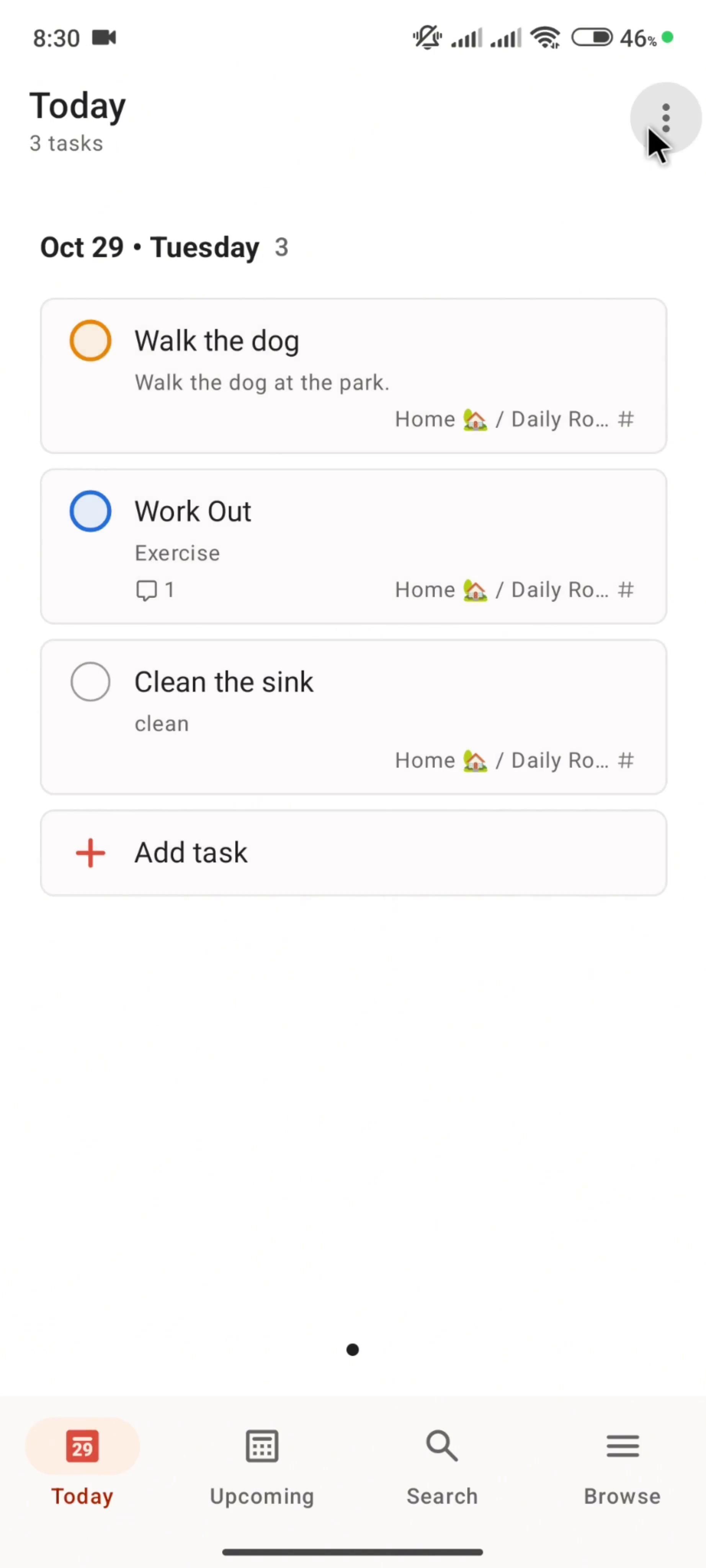Viewport: 706px width, 1568px height.
Task: Open the three-dot overflow menu
Action: [665, 118]
